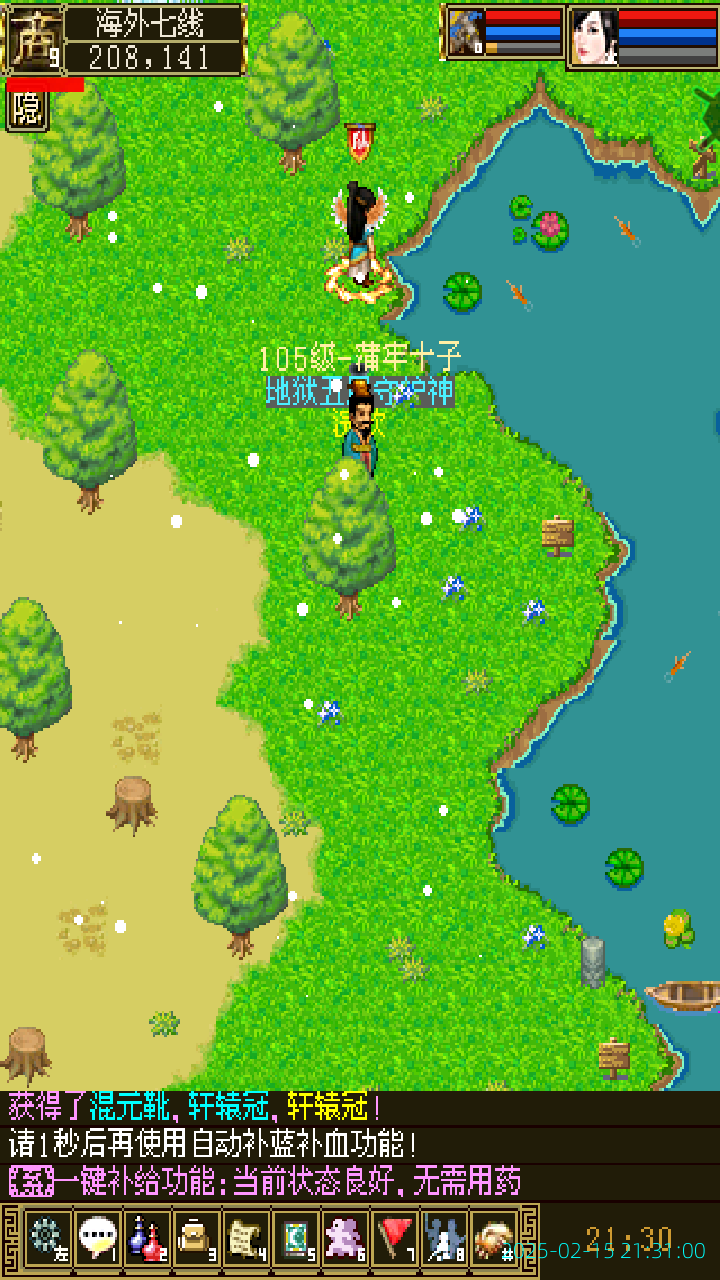Image resolution: width=720 pixels, height=1280 pixels.
Task: Open the two-figures team shortcut
Action: pos(444,1238)
